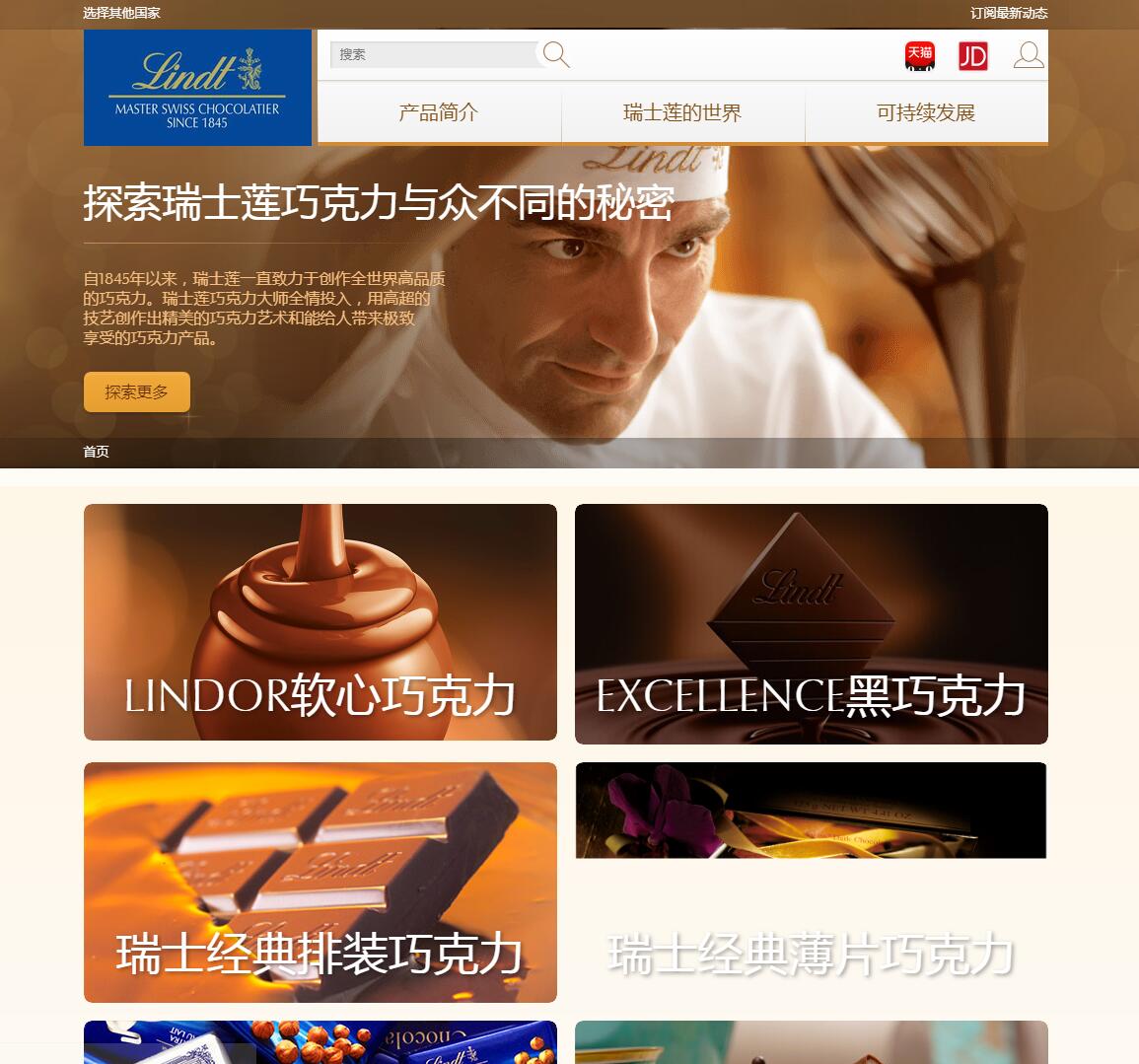View the 瑞士经典排装巧克力 card
The image size is (1139, 1064).
320,882
